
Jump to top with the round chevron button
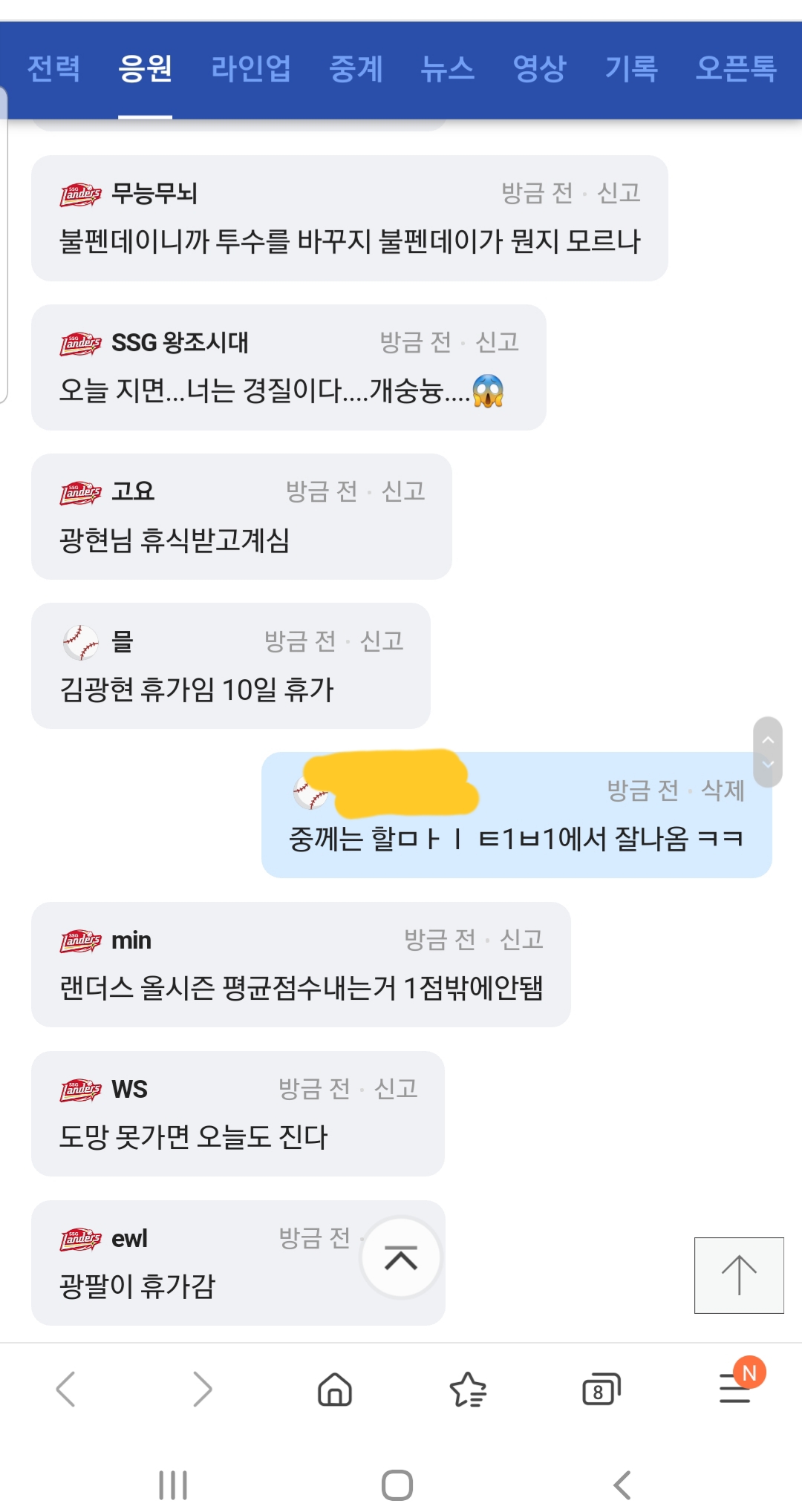pos(401,1258)
